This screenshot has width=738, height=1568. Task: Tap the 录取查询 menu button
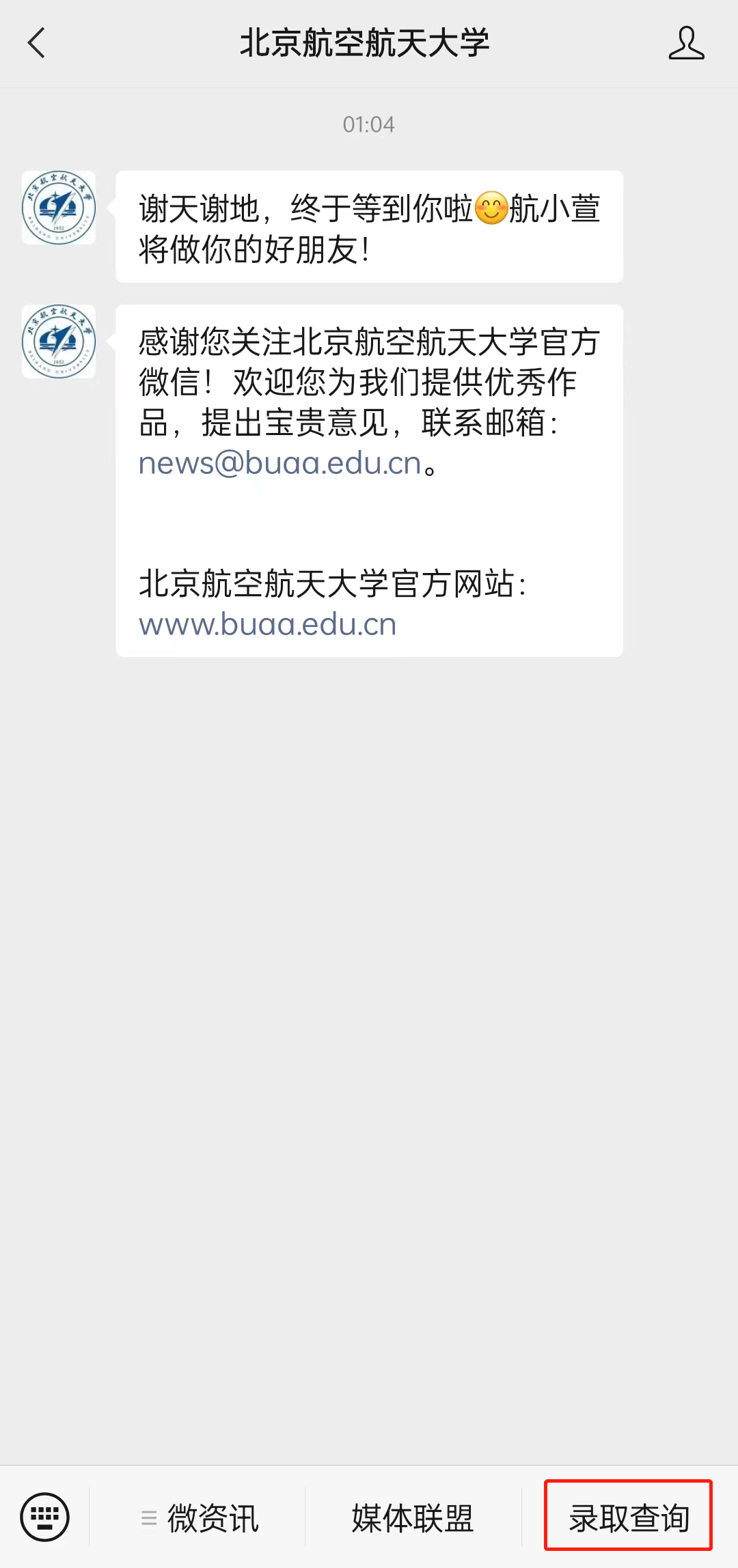[x=629, y=1518]
